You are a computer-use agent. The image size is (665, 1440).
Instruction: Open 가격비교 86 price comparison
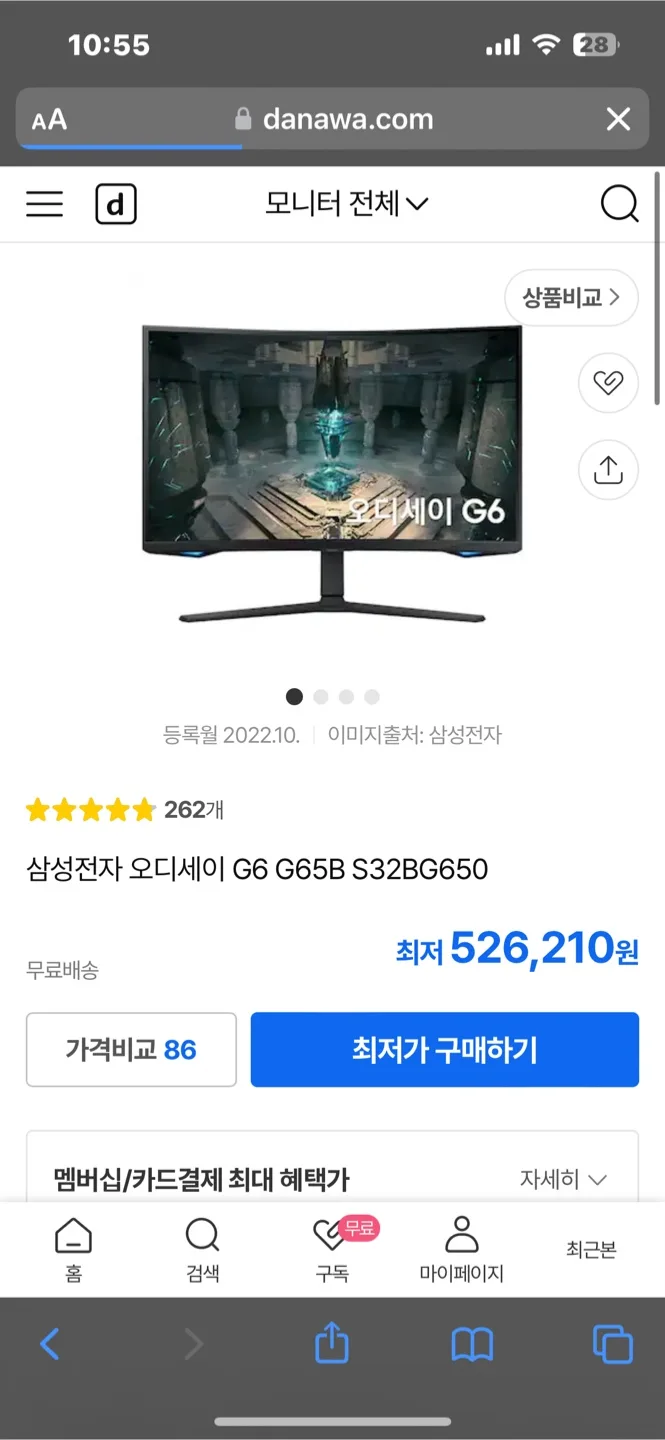pyautogui.click(x=131, y=1050)
